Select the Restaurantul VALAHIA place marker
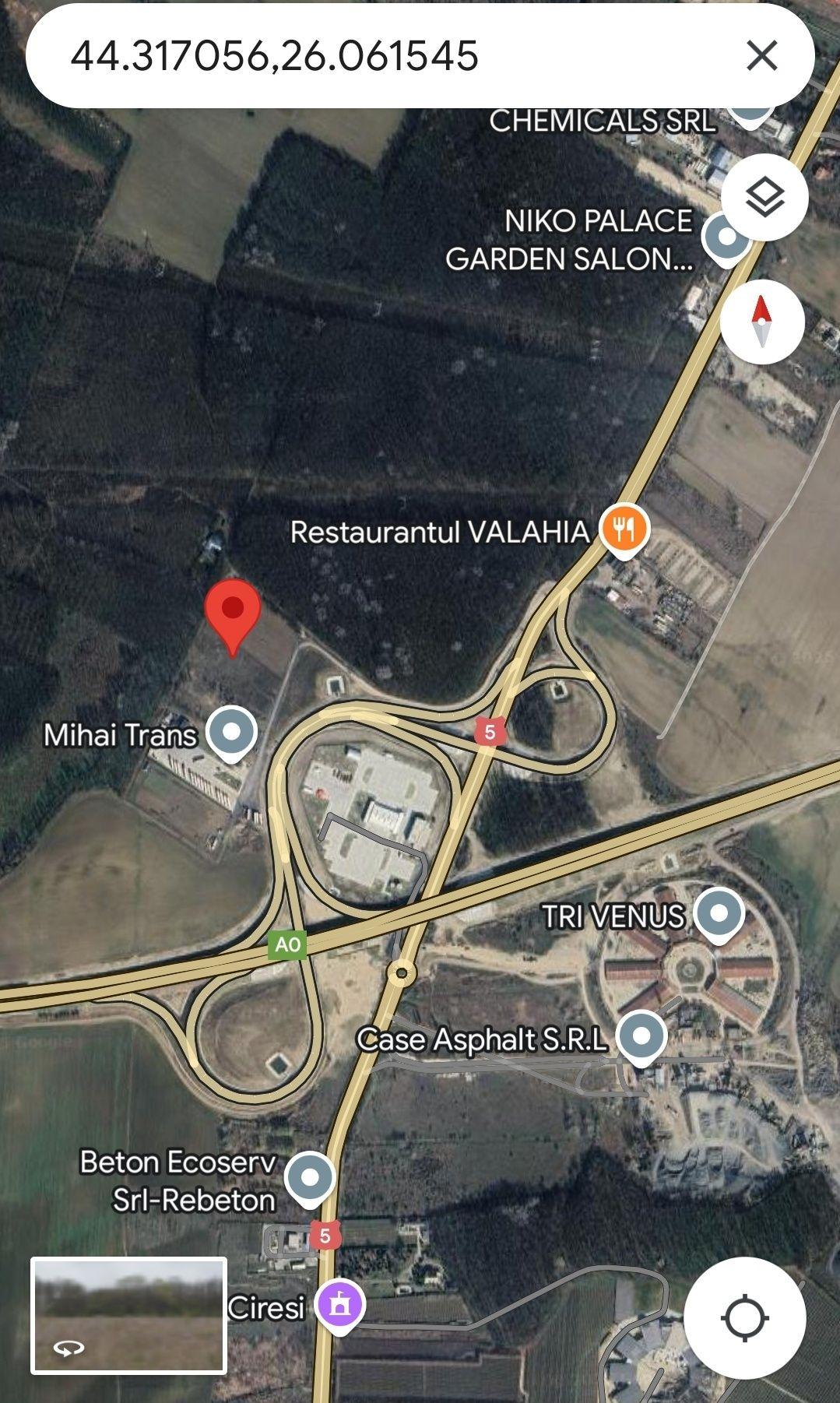The width and height of the screenshot is (840, 1403). (624, 531)
